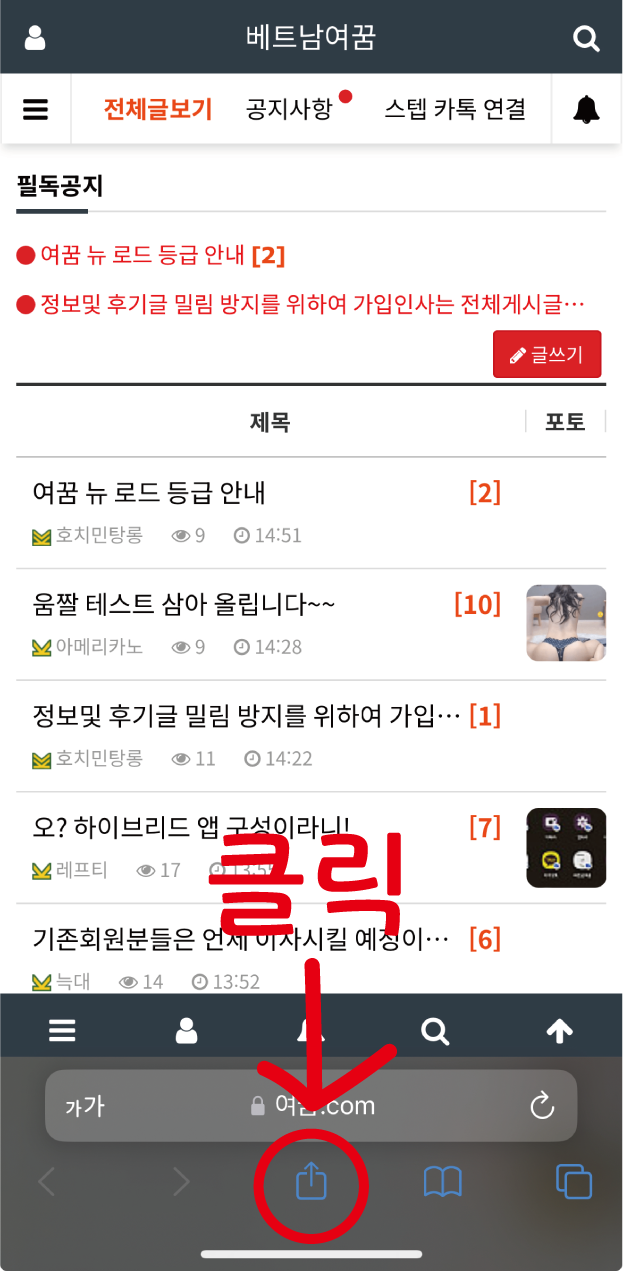Open the hamburger menu beside 전체글보기
Viewport: 623px width, 1271px height.
click(36, 109)
